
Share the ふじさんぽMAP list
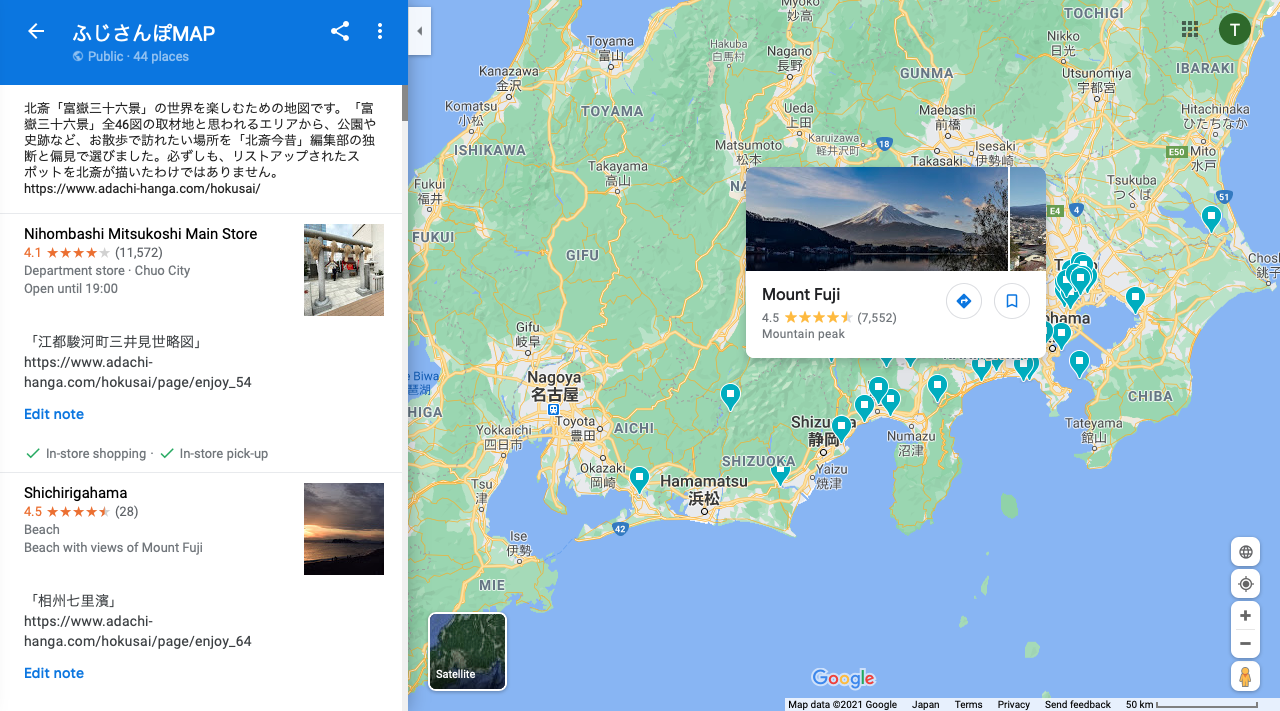pyautogui.click(x=340, y=31)
